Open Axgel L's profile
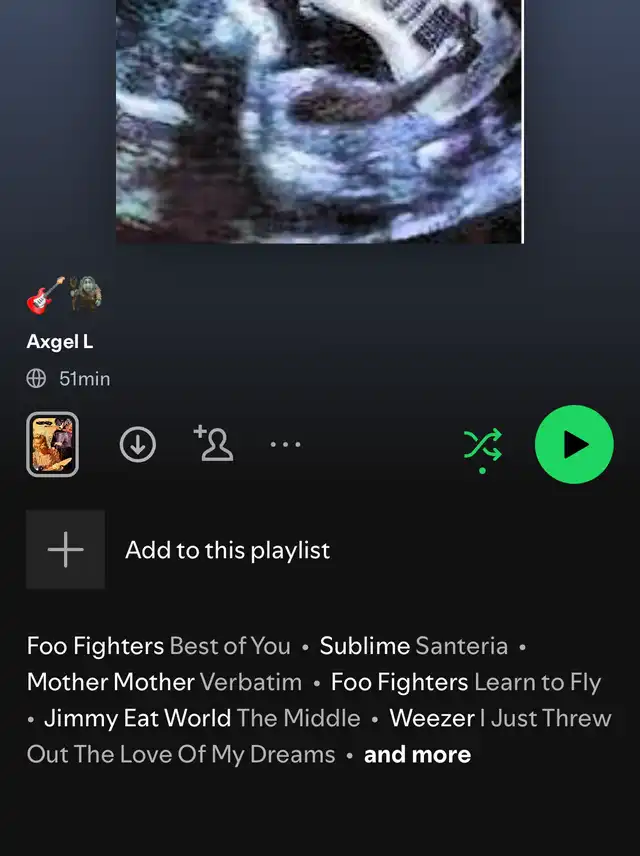 pos(60,342)
